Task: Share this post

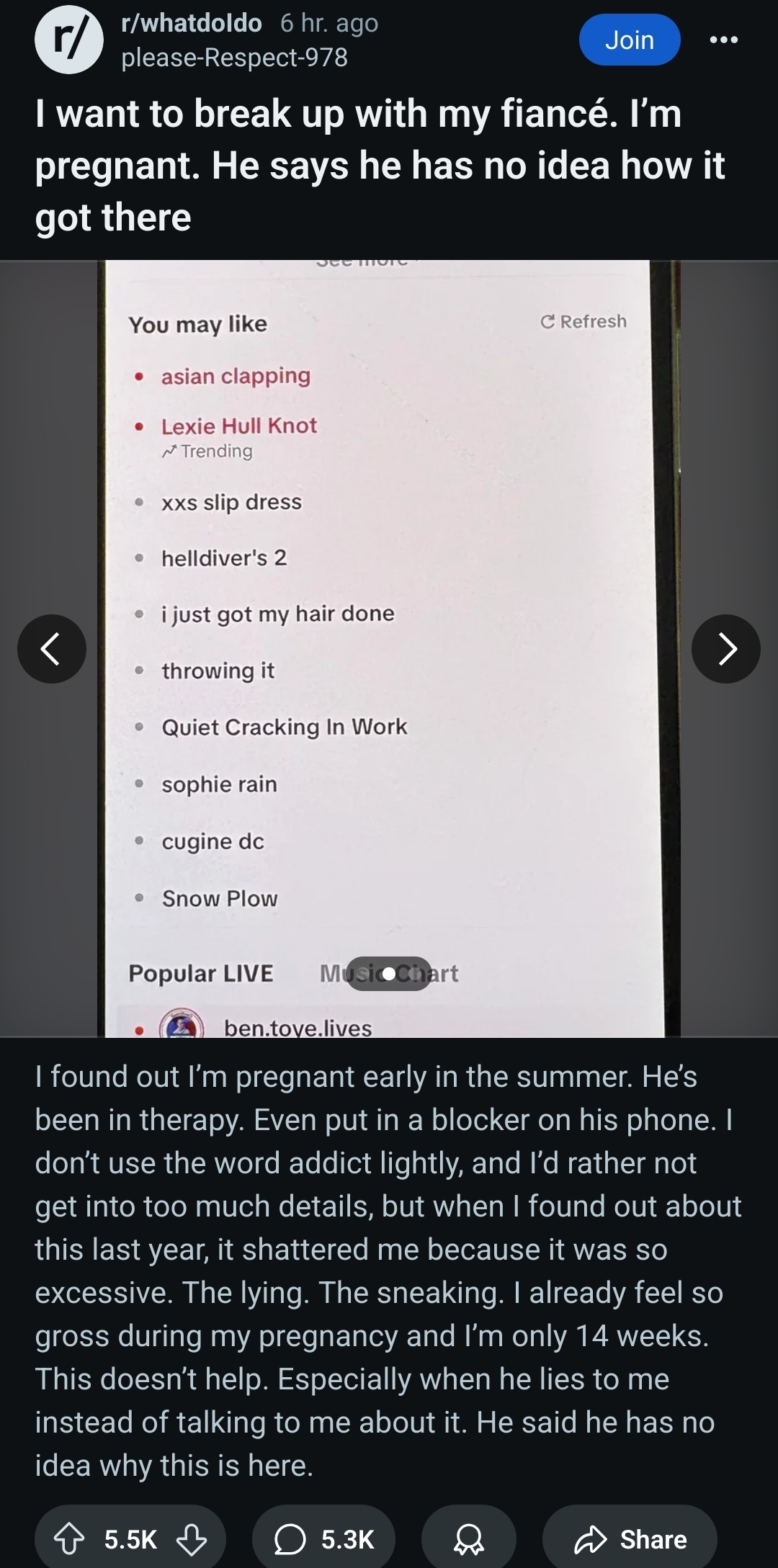Action: (630, 1539)
